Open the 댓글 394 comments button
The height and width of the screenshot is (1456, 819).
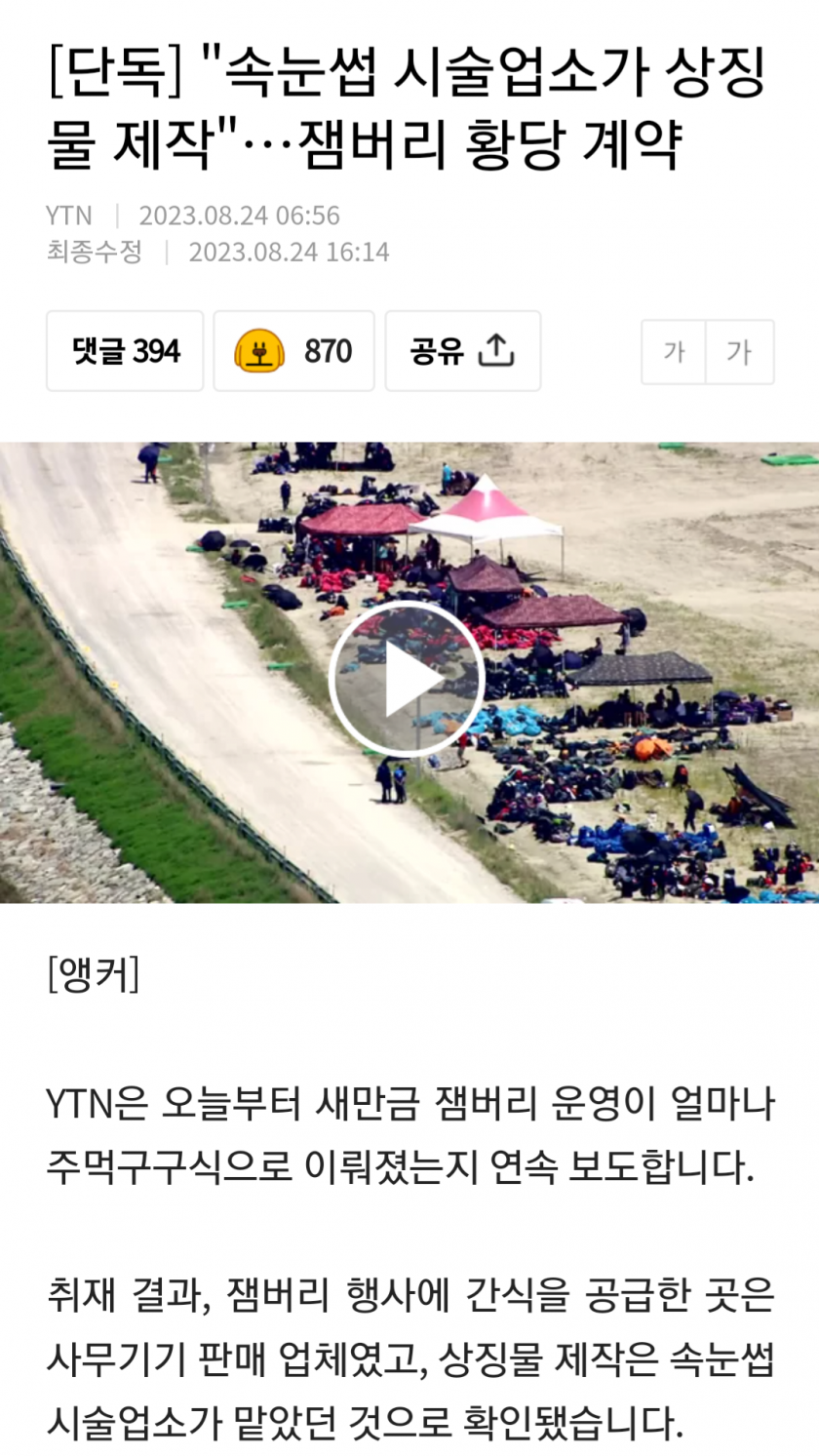coord(125,351)
